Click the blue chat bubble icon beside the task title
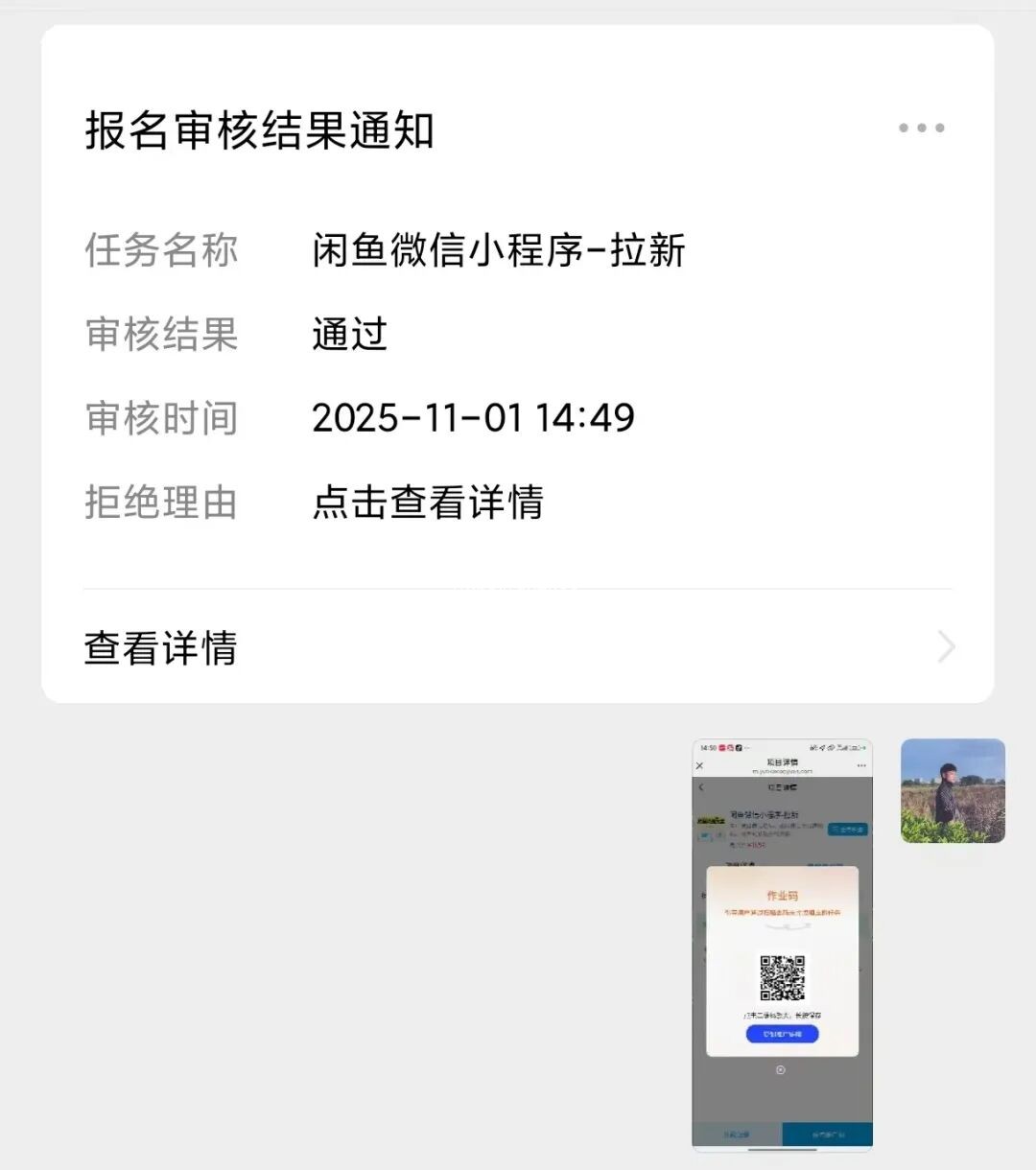 pyautogui.click(x=848, y=831)
